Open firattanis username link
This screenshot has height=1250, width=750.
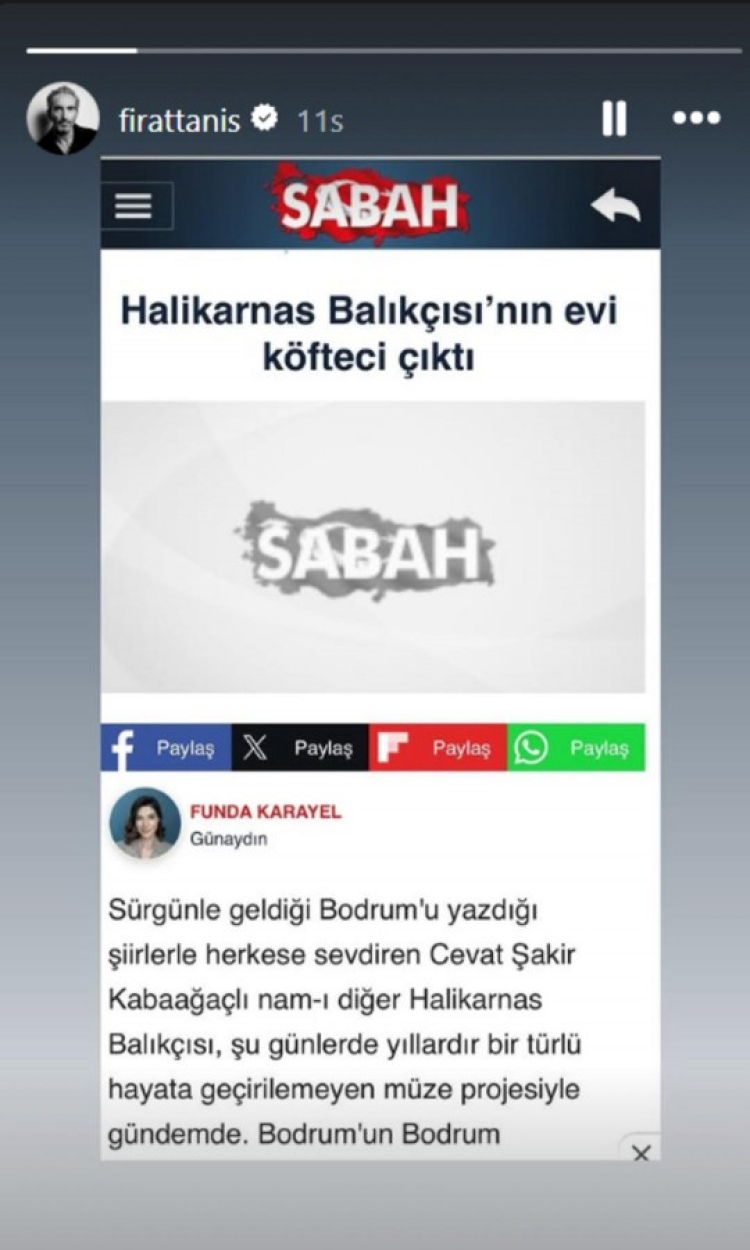179,121
